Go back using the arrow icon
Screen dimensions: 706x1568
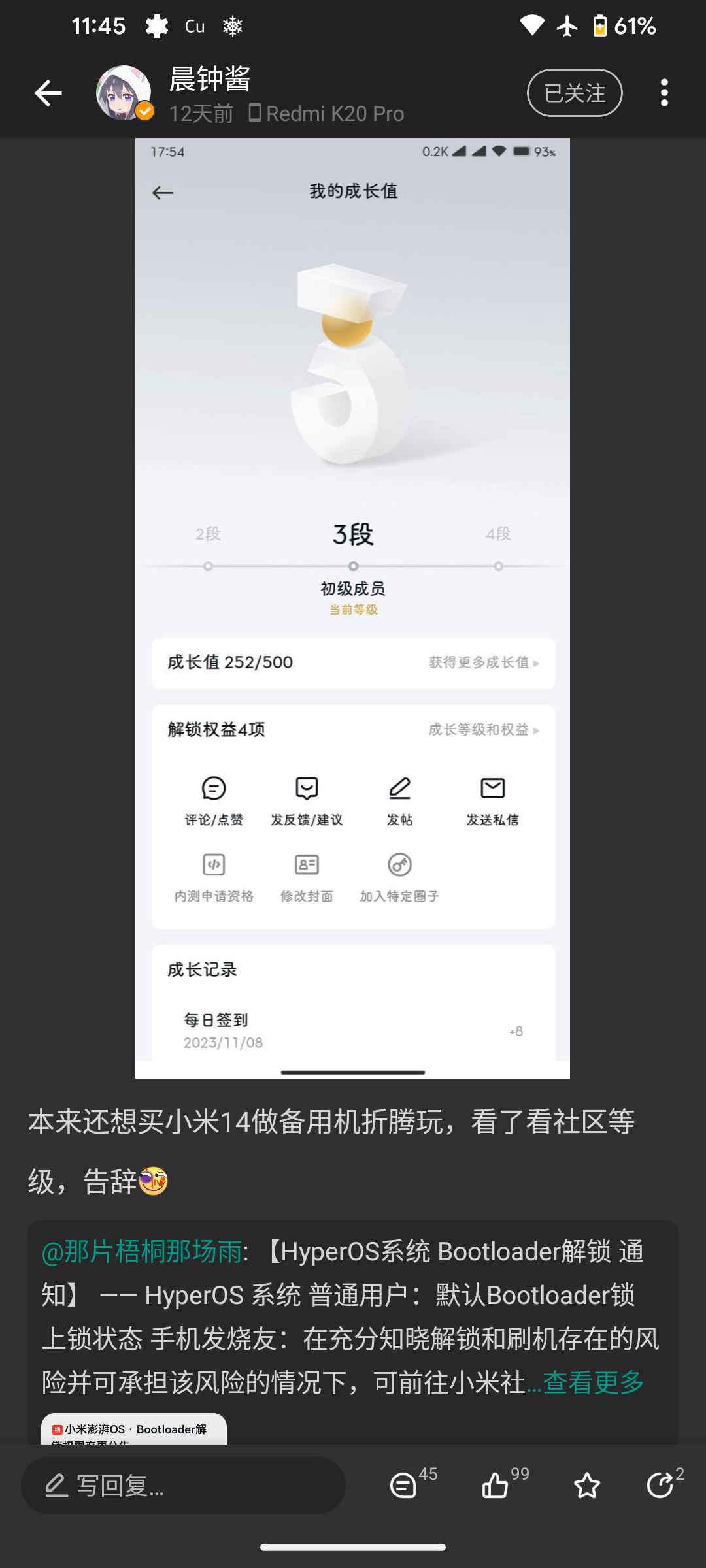[48, 93]
